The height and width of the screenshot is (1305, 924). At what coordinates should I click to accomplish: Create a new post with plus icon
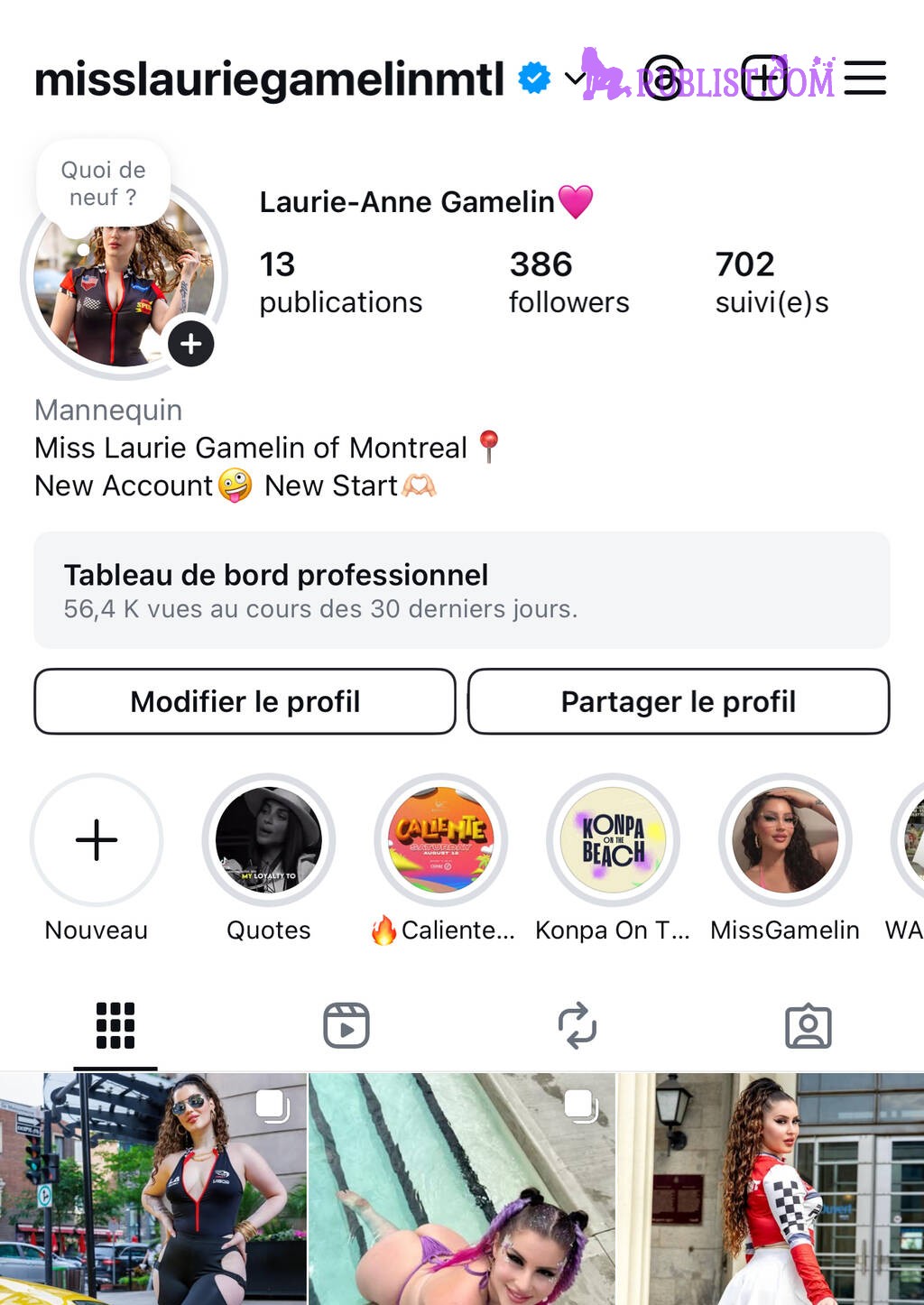click(x=764, y=79)
